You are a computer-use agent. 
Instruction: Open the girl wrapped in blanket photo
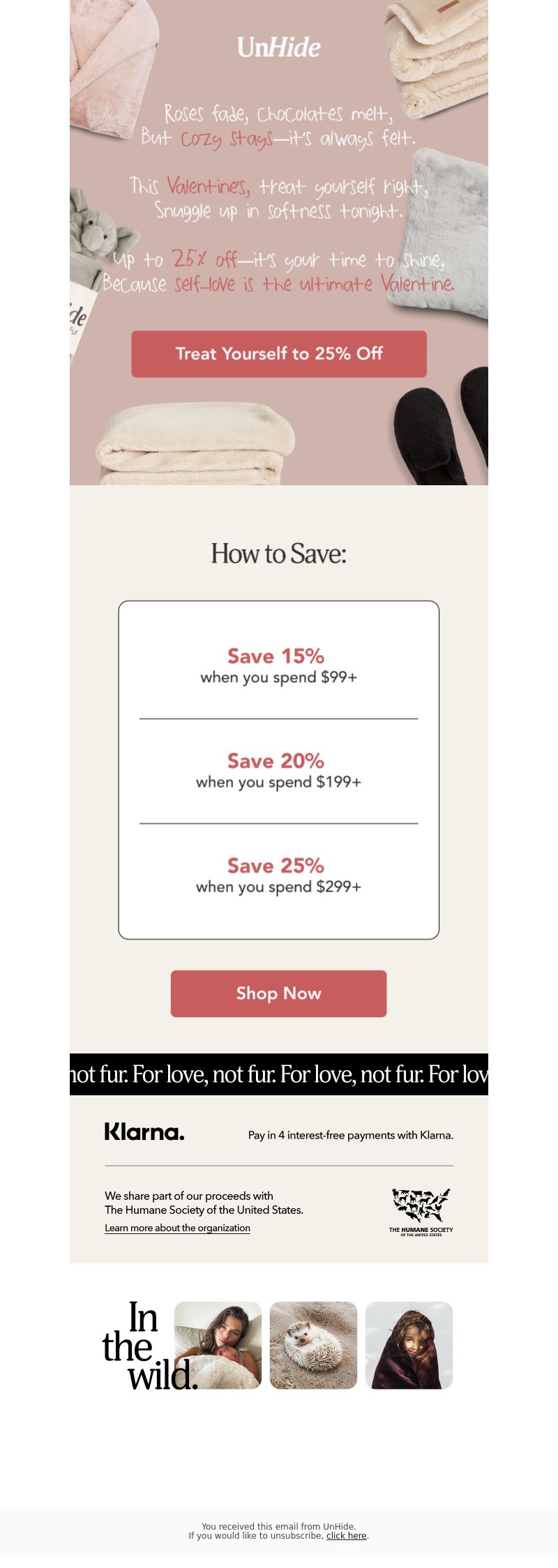(409, 1345)
